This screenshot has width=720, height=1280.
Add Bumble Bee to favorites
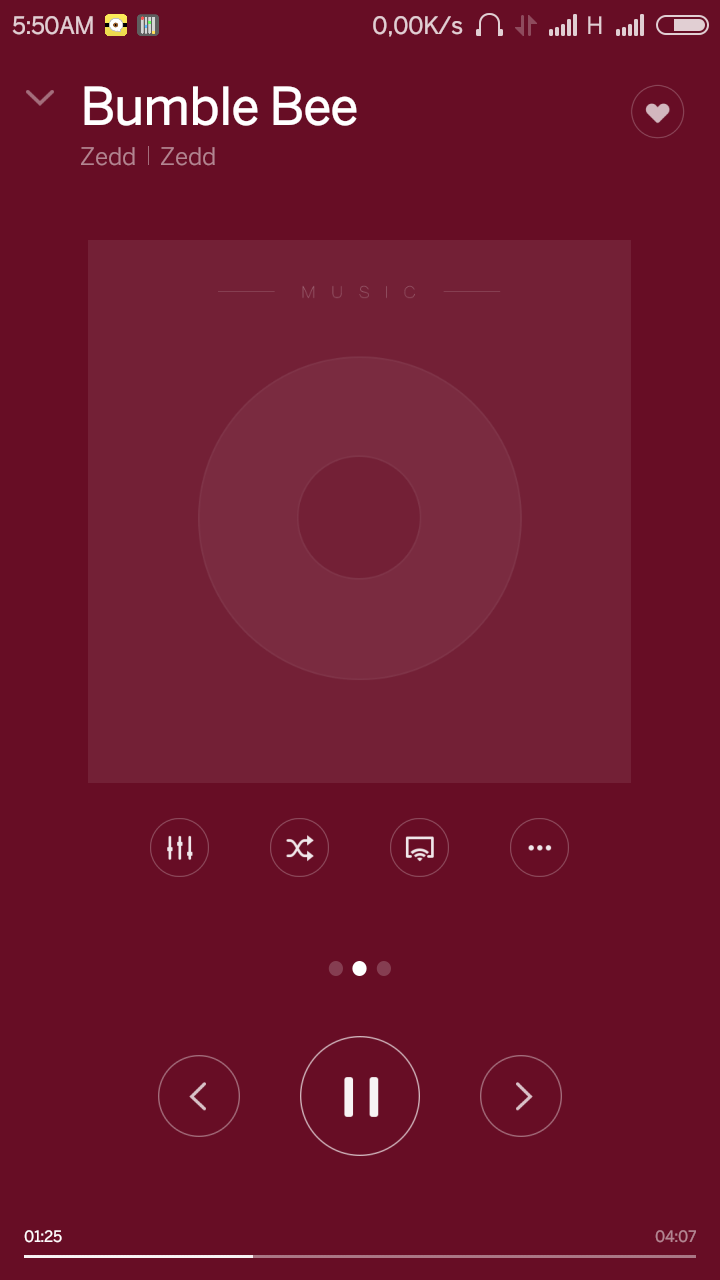pos(657,112)
